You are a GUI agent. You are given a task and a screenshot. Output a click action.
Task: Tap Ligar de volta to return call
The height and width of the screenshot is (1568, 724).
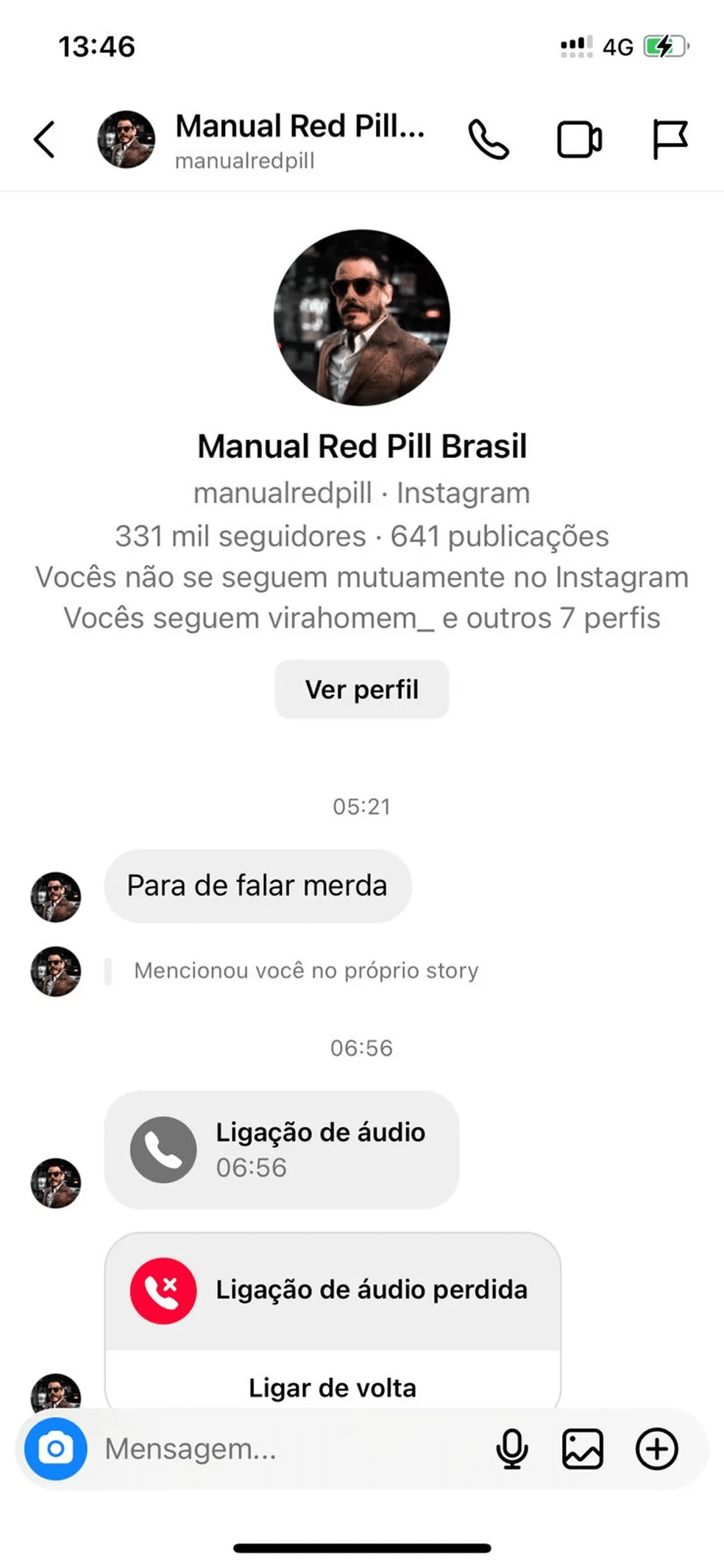(x=333, y=1387)
